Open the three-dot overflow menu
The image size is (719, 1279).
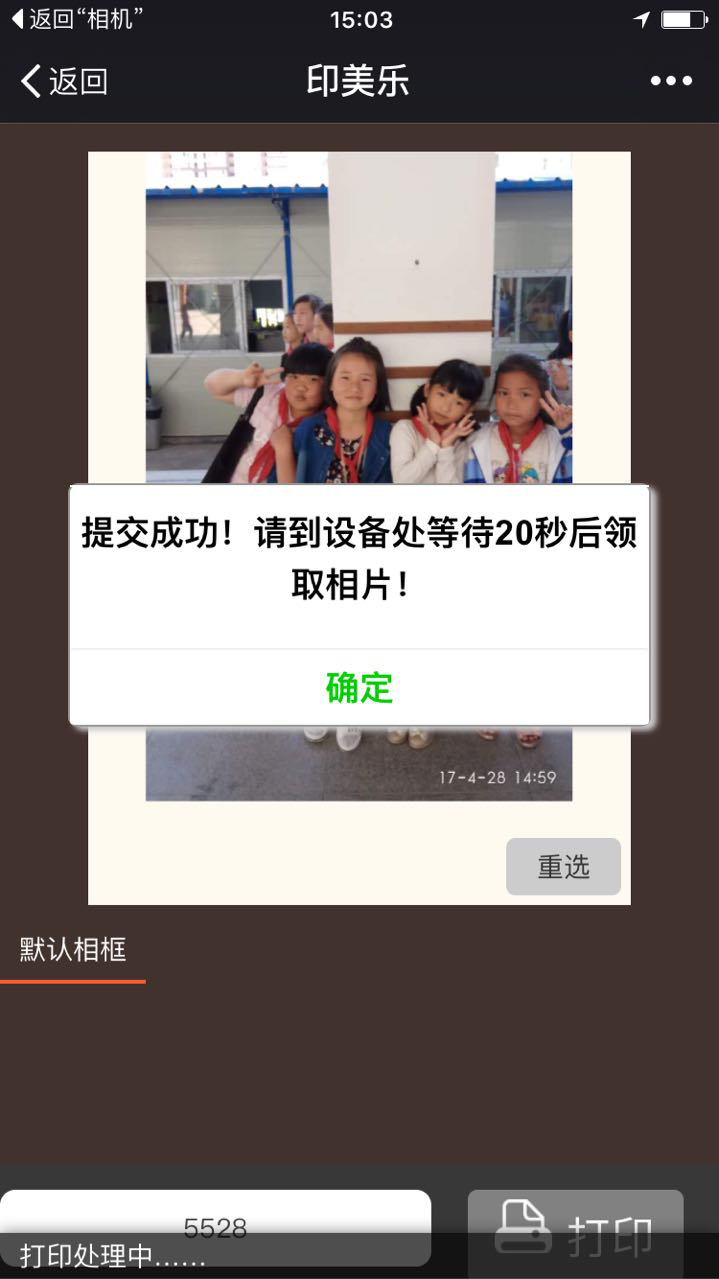(670, 81)
